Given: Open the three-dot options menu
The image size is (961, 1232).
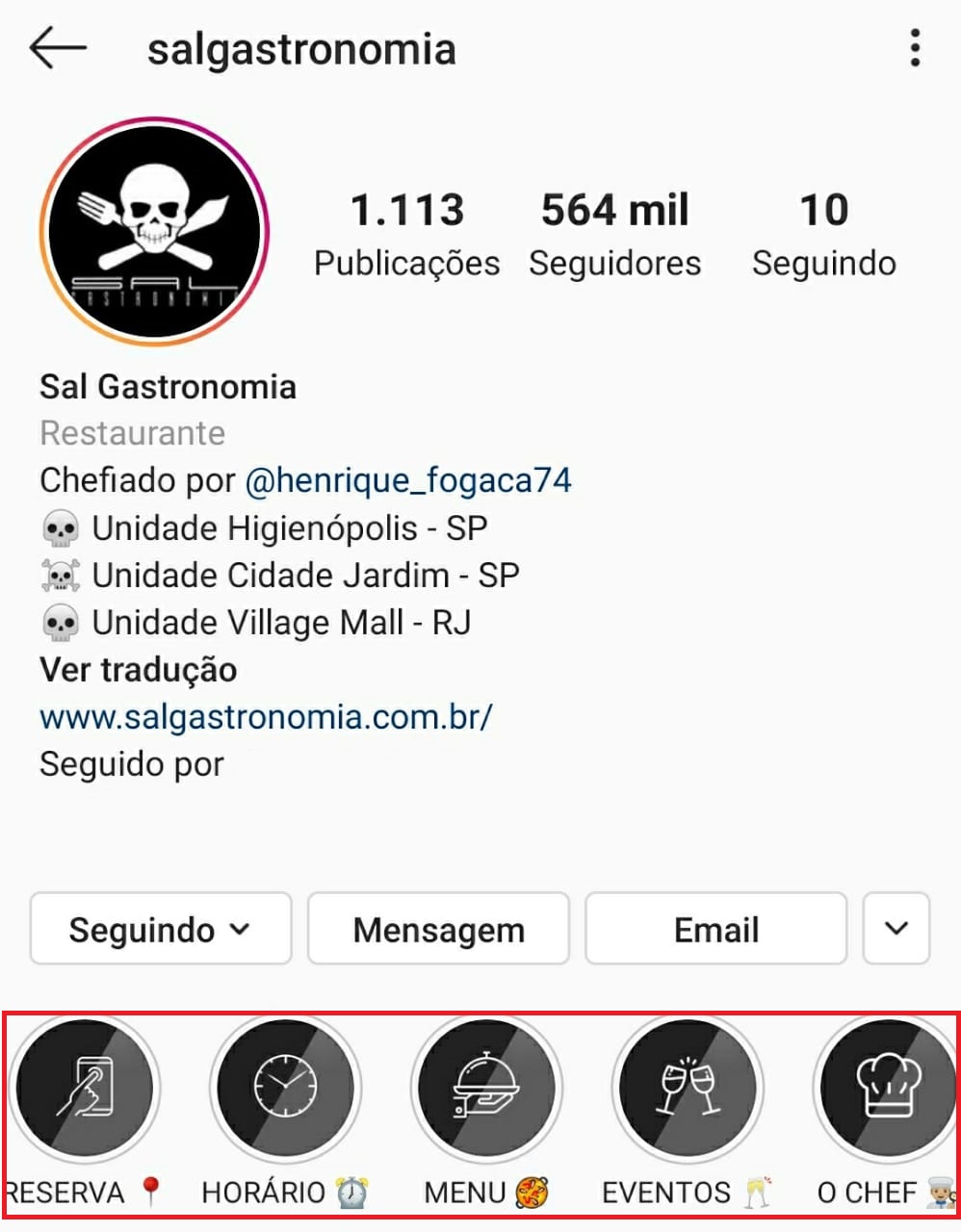Looking at the screenshot, I should point(913,46).
